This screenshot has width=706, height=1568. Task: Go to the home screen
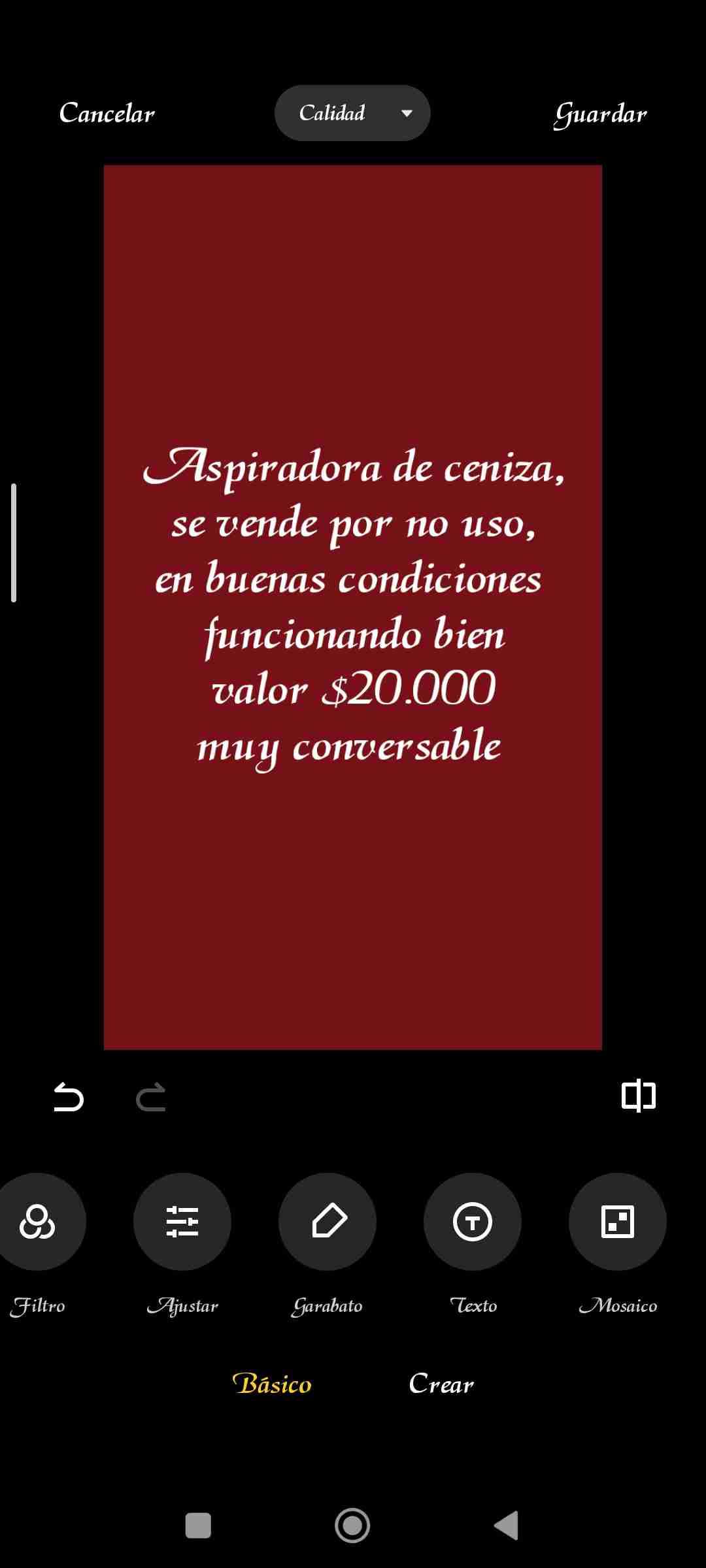[x=352, y=1526]
